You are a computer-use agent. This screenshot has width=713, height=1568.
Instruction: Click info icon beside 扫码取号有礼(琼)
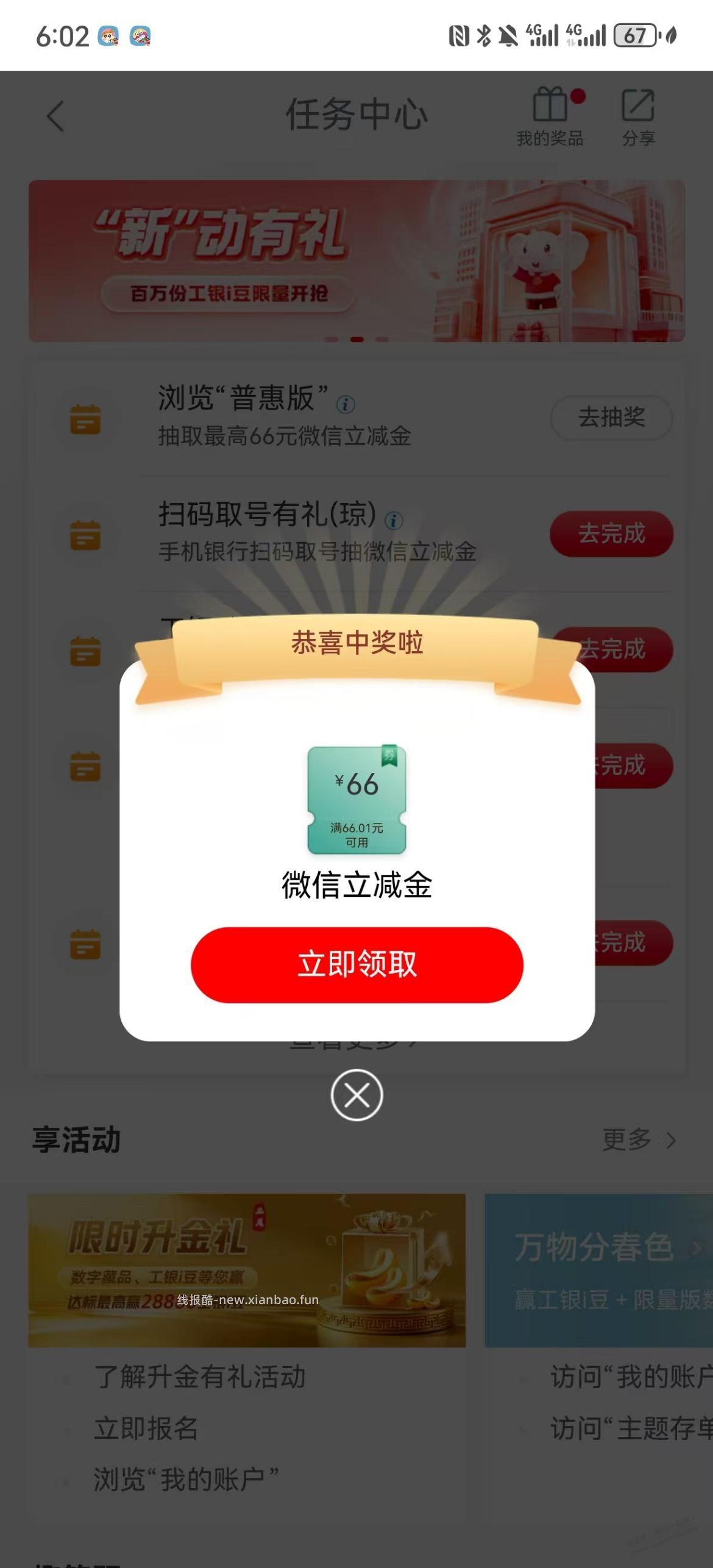[x=394, y=521]
